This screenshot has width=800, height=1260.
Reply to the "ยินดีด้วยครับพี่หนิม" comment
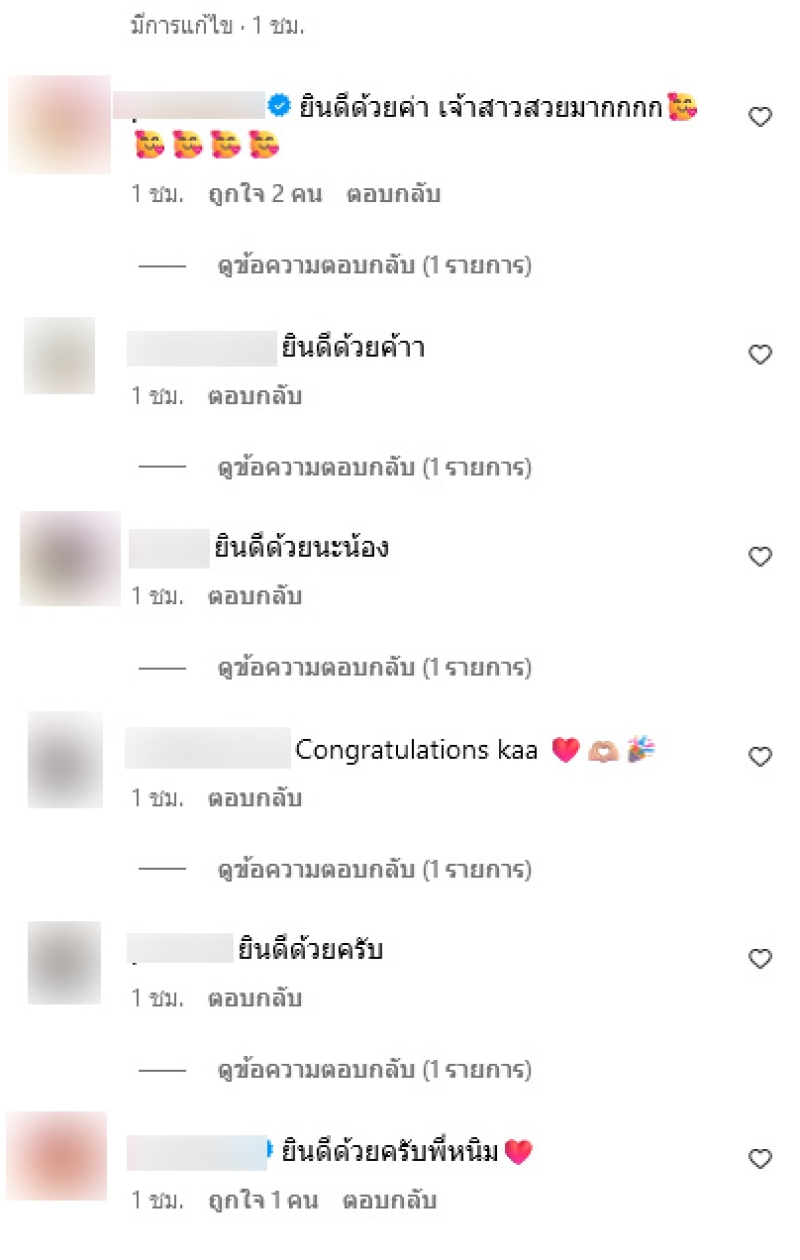coord(390,1200)
